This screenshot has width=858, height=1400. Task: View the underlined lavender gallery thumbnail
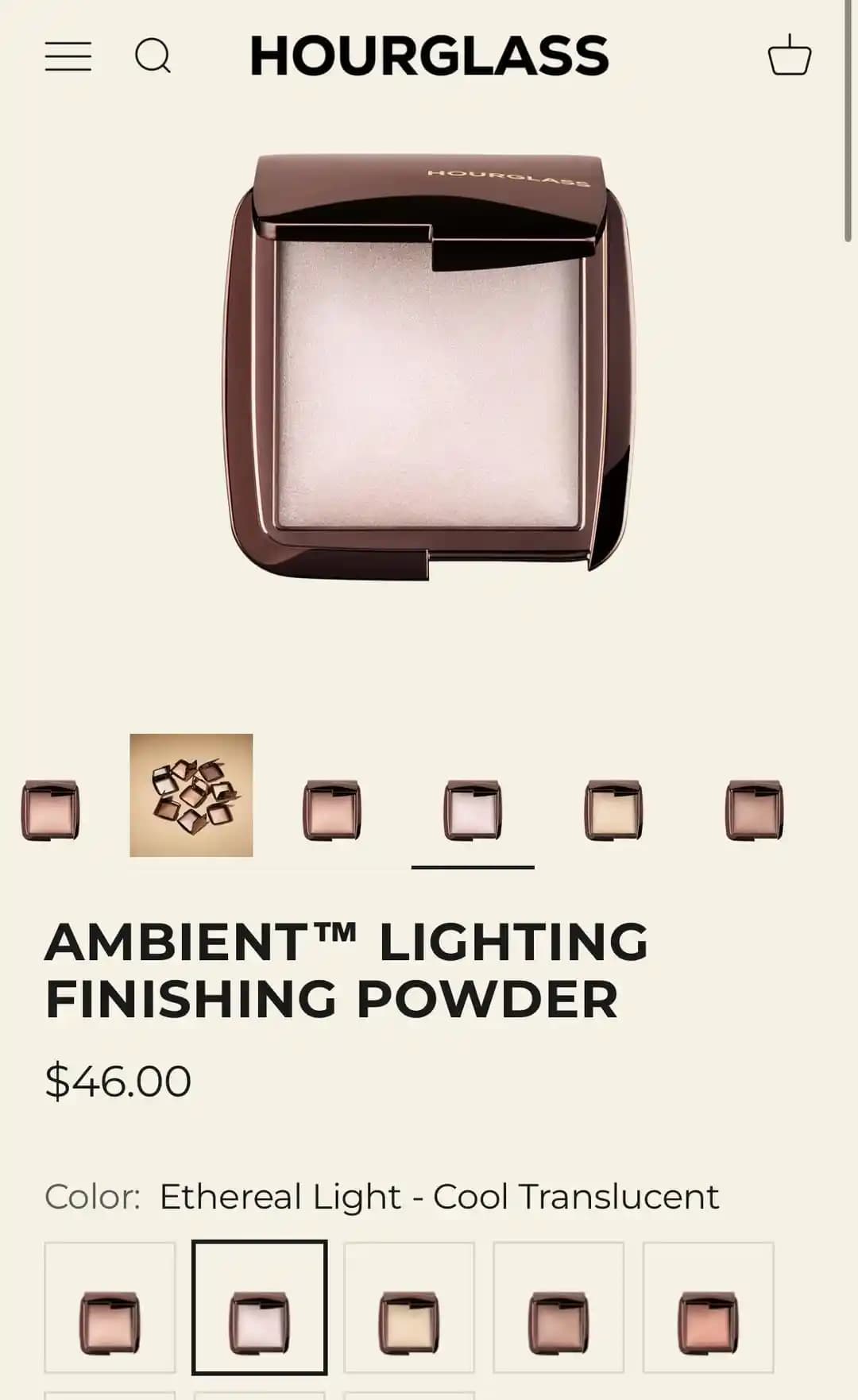click(x=473, y=810)
